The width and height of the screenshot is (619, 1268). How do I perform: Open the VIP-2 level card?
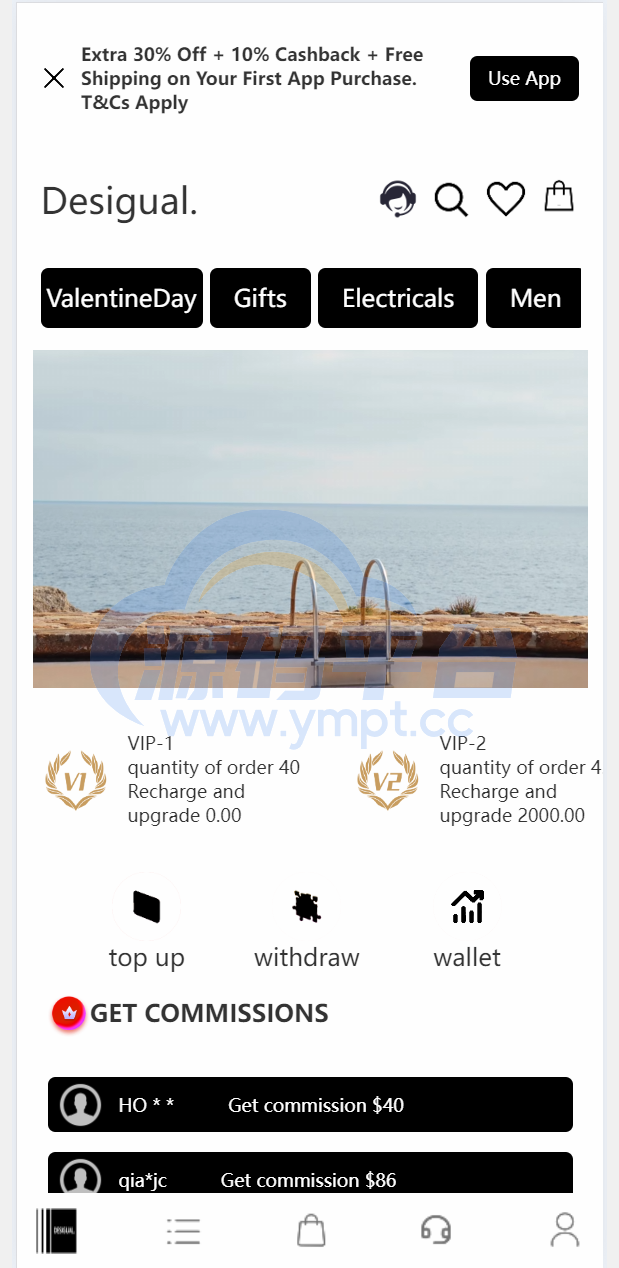point(480,780)
